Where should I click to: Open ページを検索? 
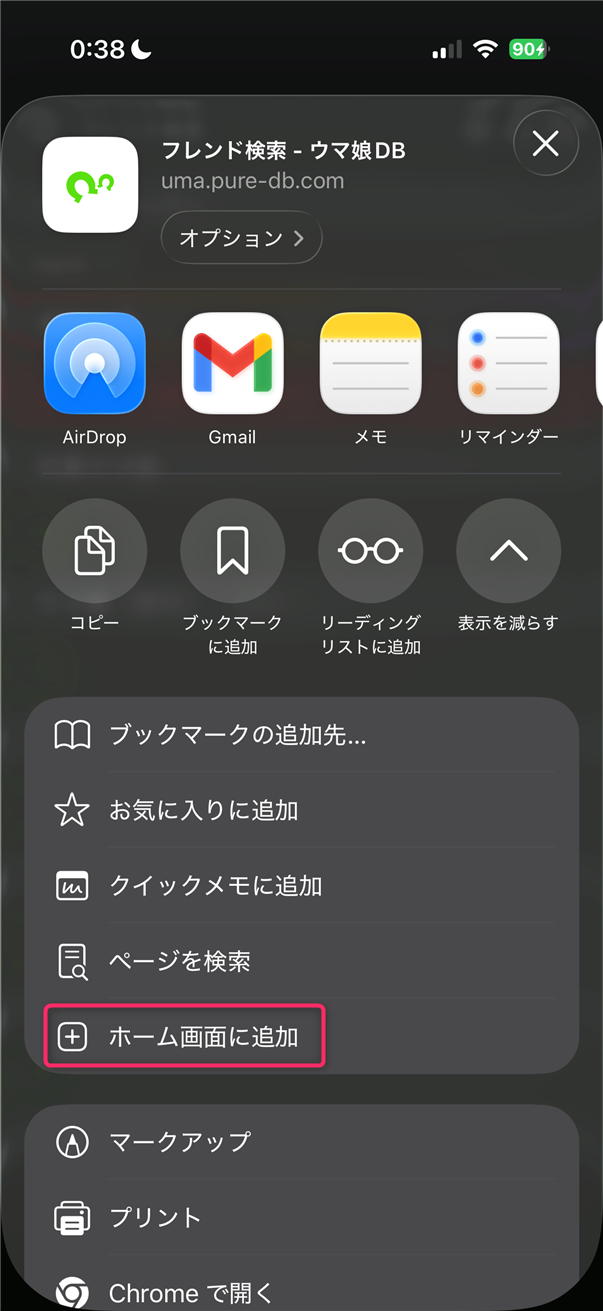point(300,961)
